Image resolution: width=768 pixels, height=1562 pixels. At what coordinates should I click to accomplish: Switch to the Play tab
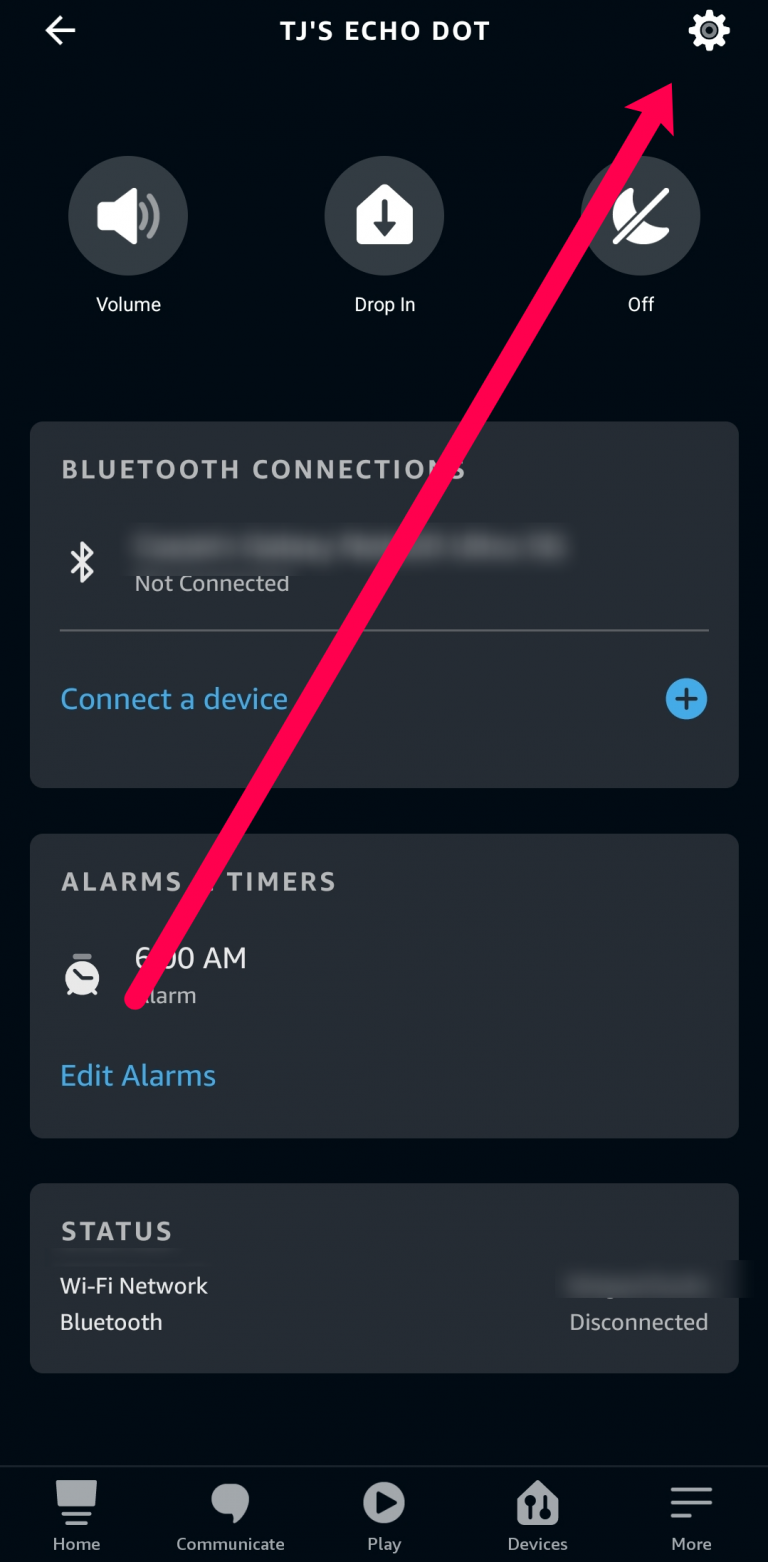click(x=384, y=1515)
